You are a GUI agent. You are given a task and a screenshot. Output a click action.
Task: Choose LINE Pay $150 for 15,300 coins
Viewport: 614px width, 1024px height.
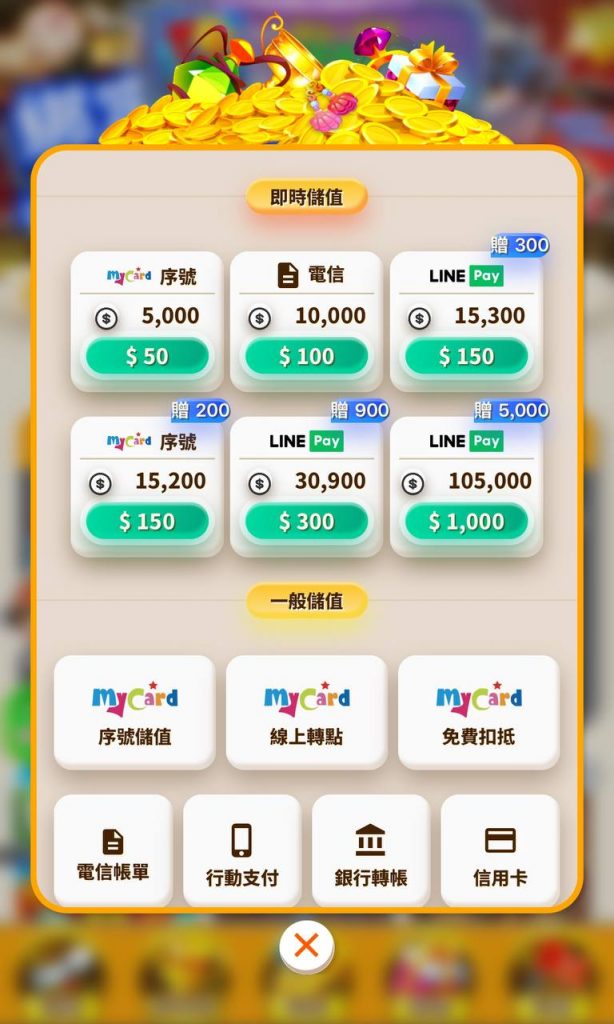pos(466,357)
